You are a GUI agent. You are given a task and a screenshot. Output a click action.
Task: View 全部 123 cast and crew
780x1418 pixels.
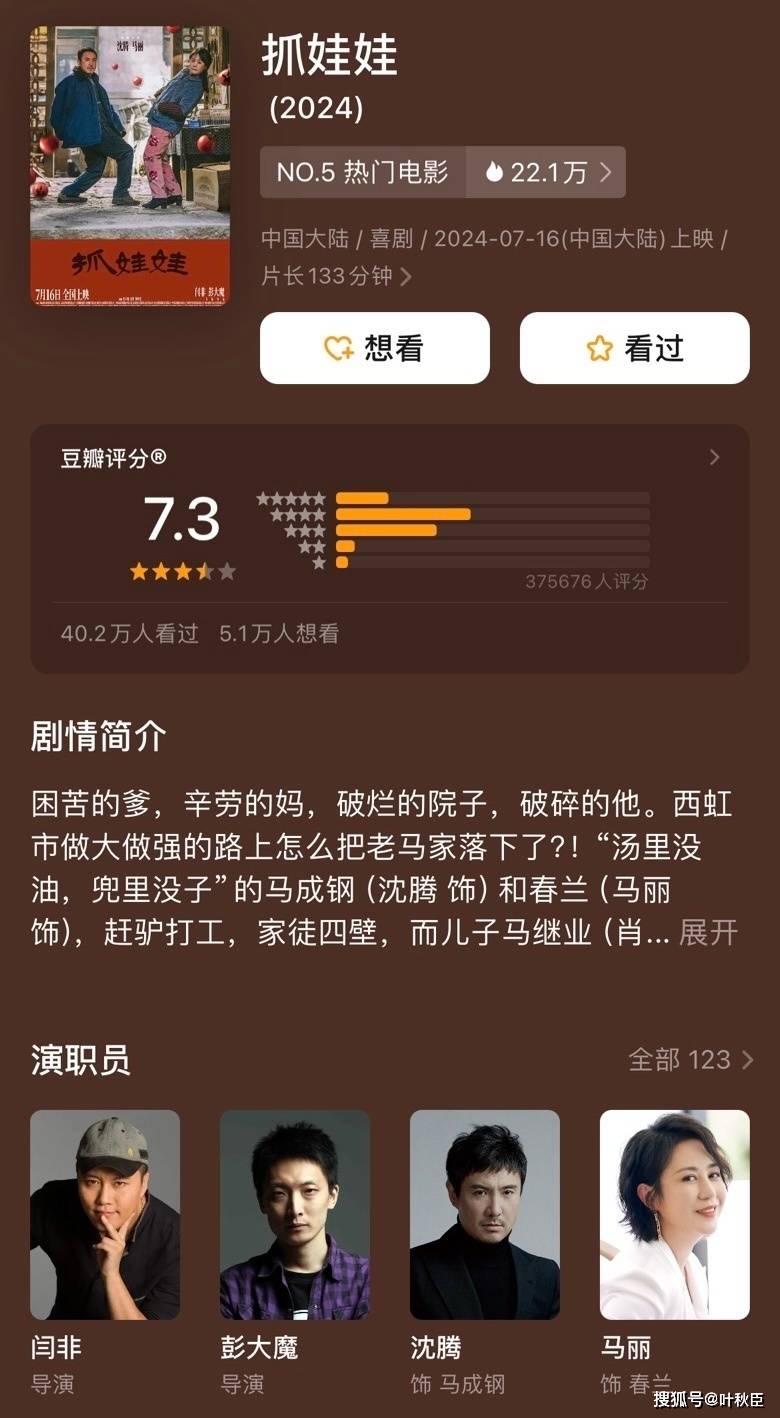690,1059
